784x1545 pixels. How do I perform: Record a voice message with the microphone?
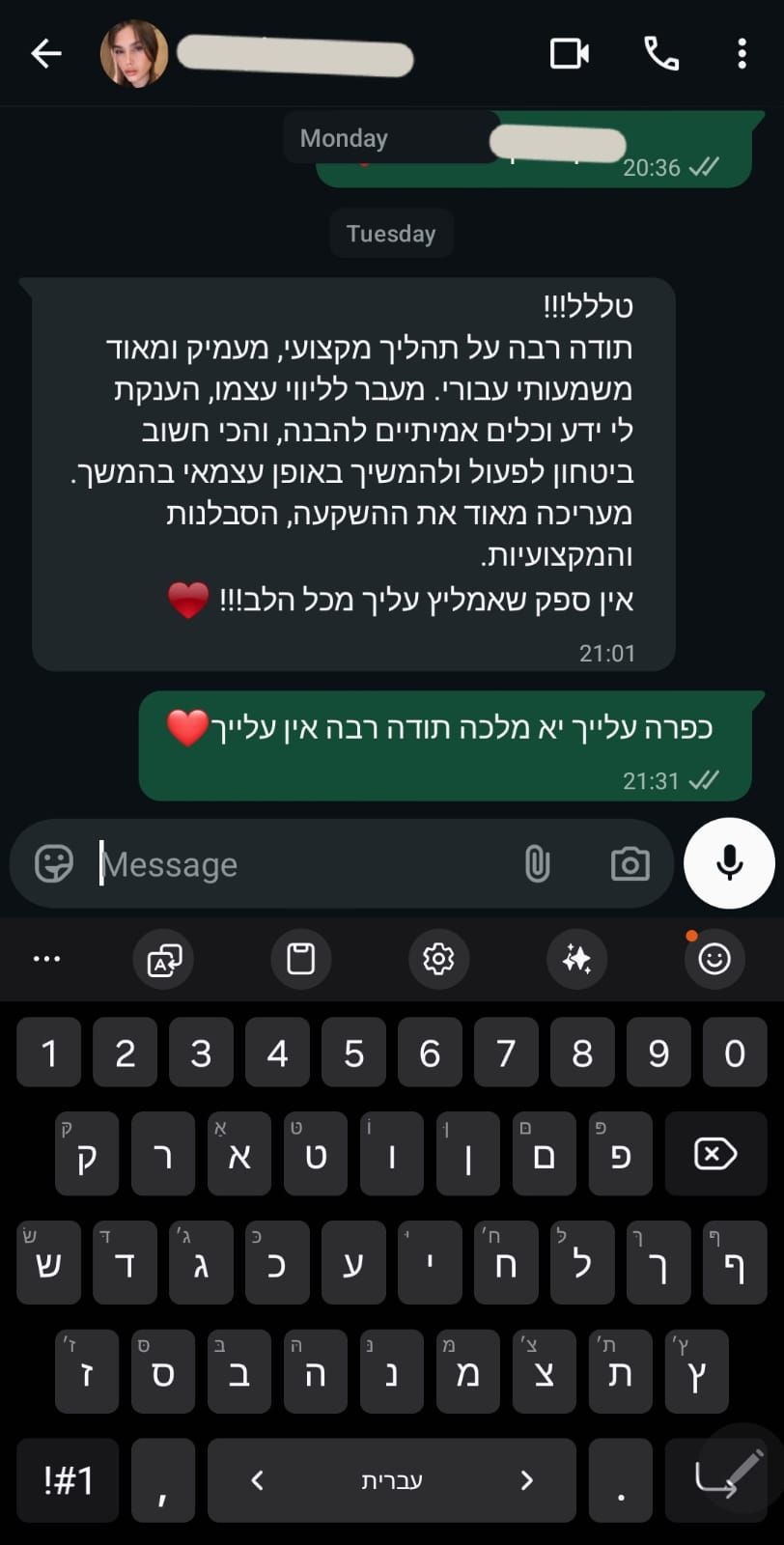point(729,863)
